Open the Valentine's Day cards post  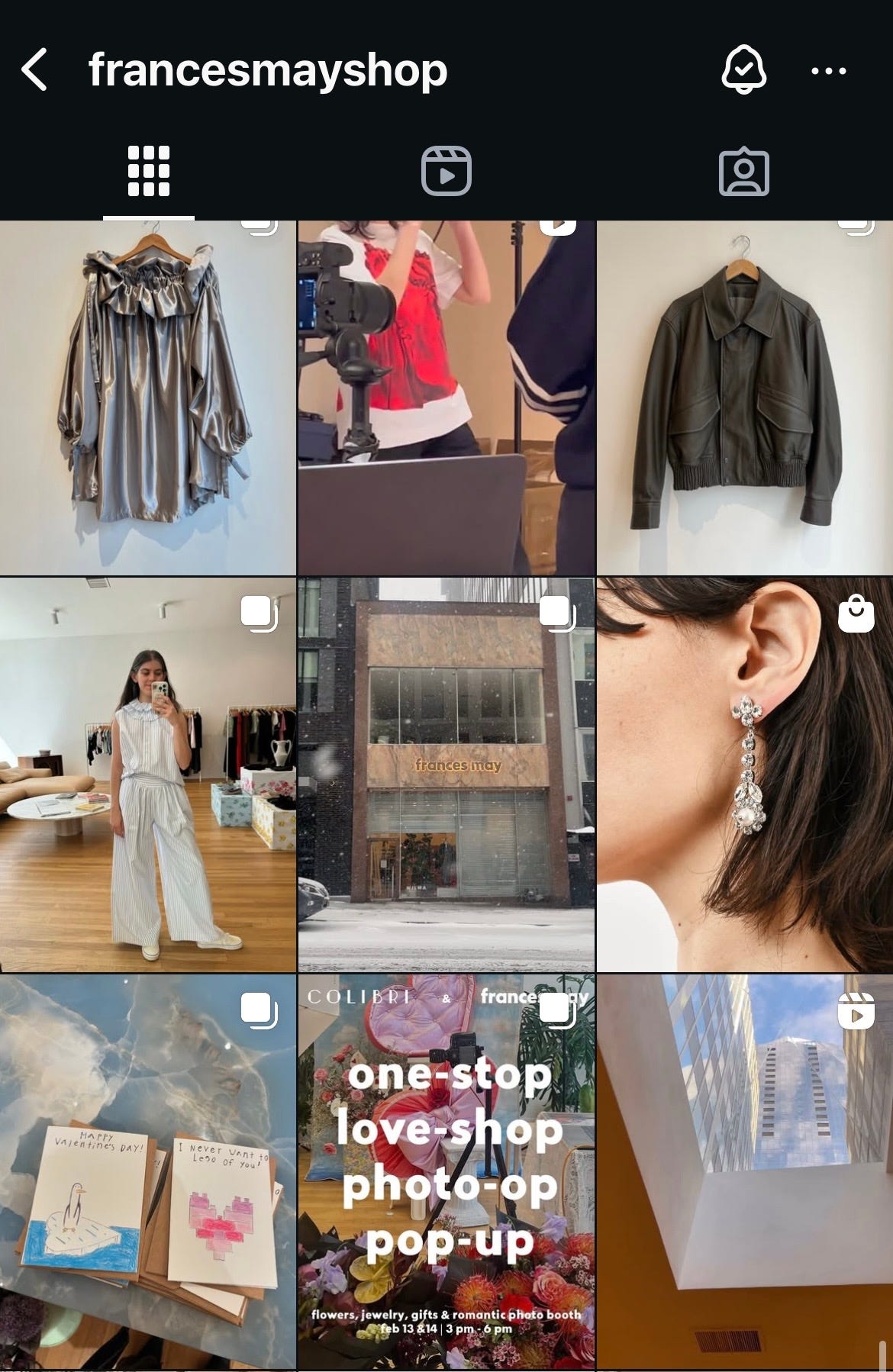(147, 1171)
